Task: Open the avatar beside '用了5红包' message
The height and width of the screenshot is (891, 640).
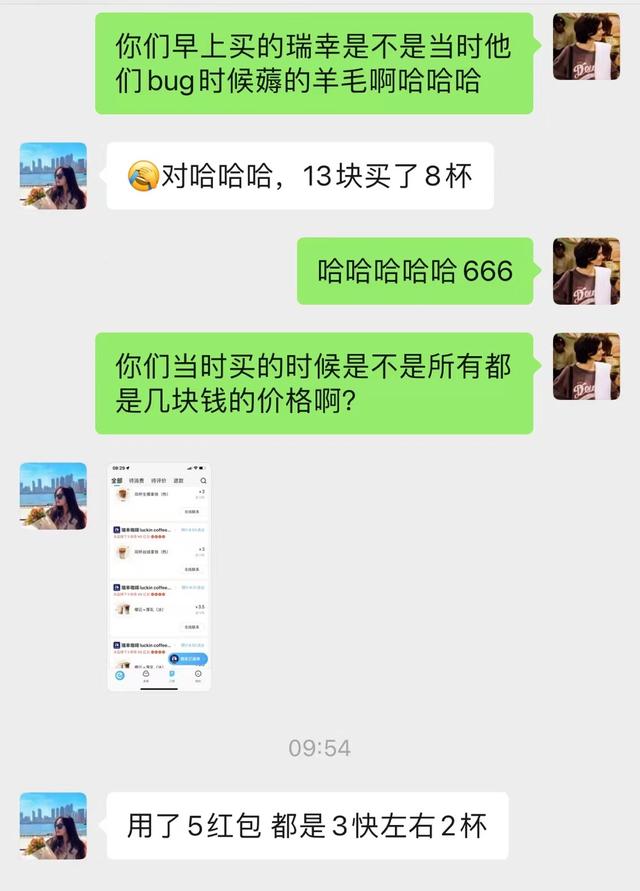Action: click(53, 826)
